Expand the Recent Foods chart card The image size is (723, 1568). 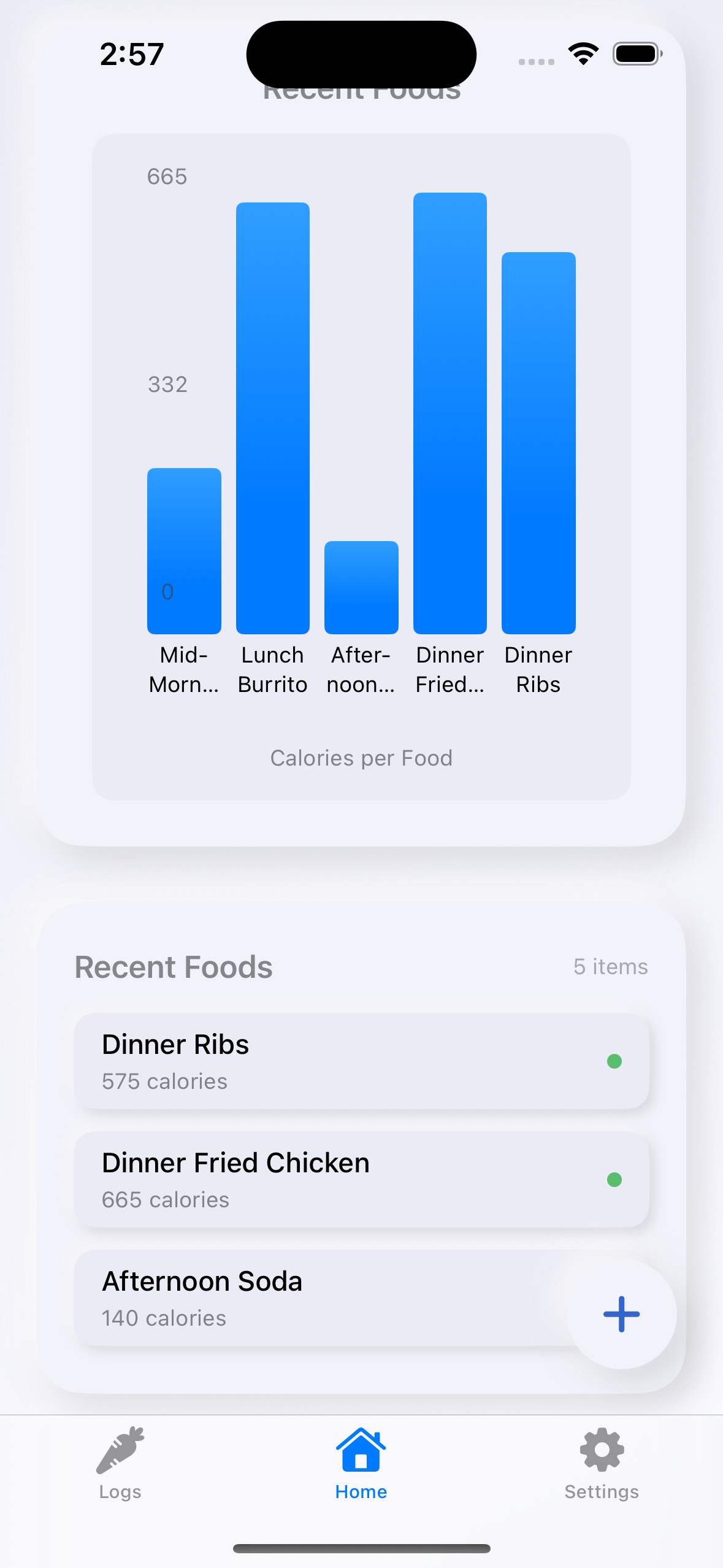tap(361, 466)
